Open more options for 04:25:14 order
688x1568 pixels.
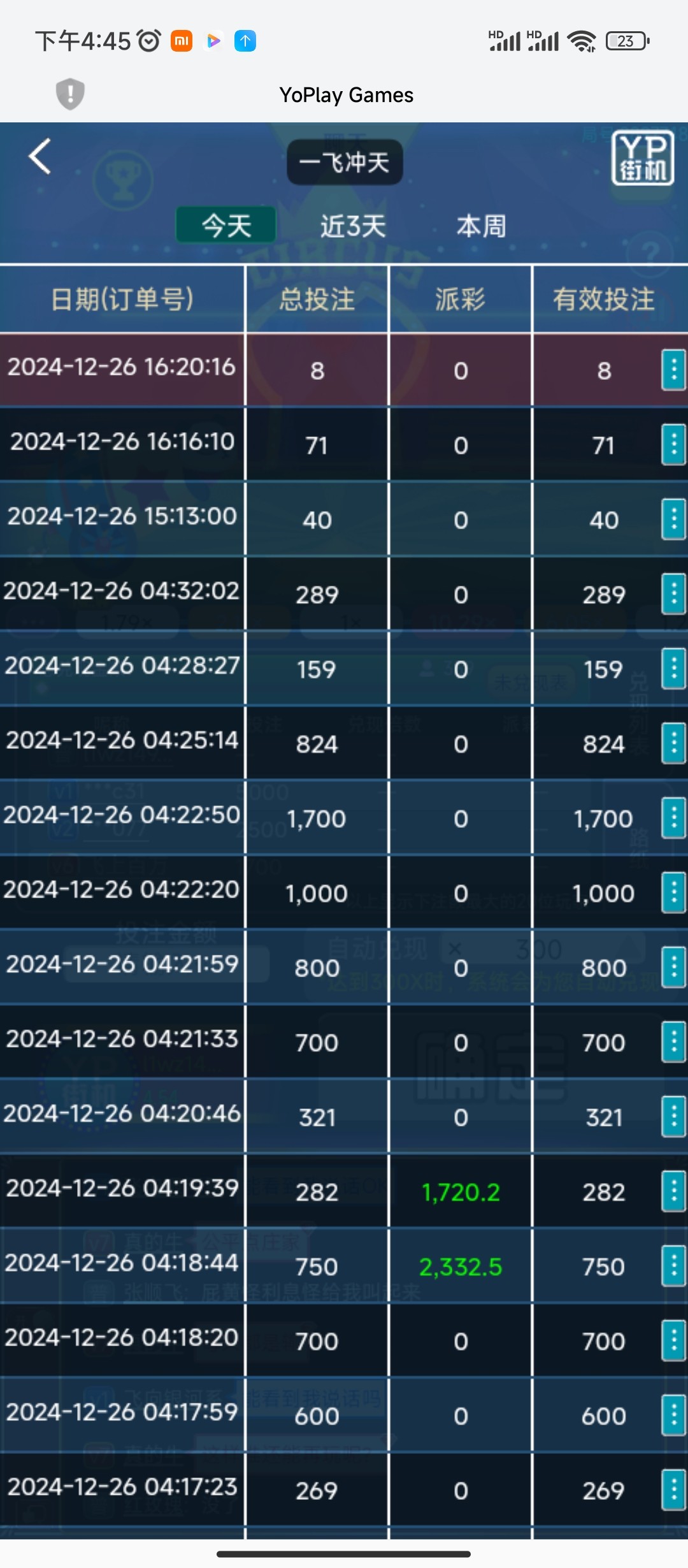tap(673, 743)
